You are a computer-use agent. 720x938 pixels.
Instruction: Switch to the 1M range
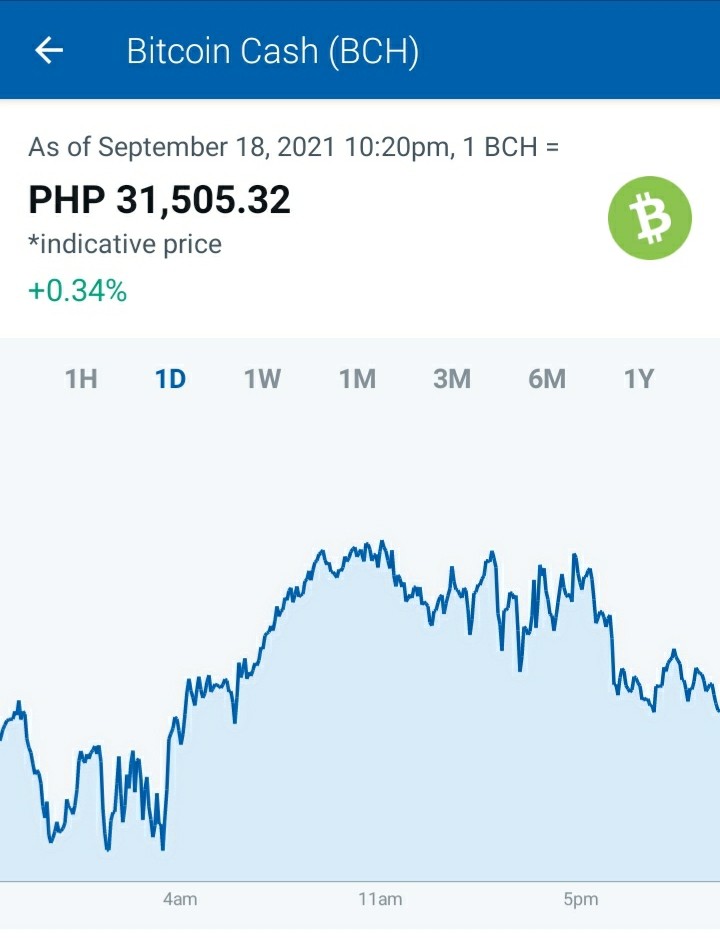(x=357, y=379)
